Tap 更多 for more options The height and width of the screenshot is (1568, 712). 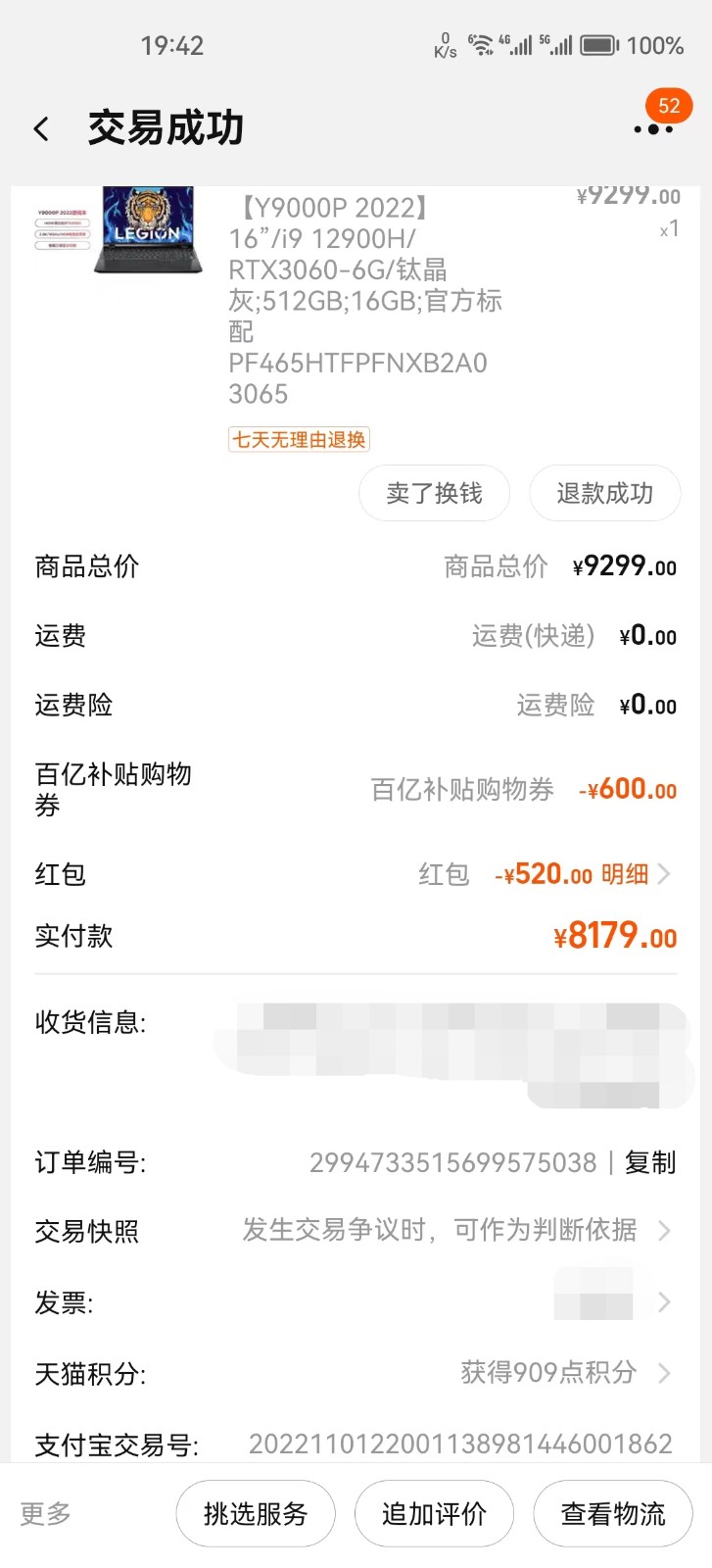pyautogui.click(x=46, y=1514)
